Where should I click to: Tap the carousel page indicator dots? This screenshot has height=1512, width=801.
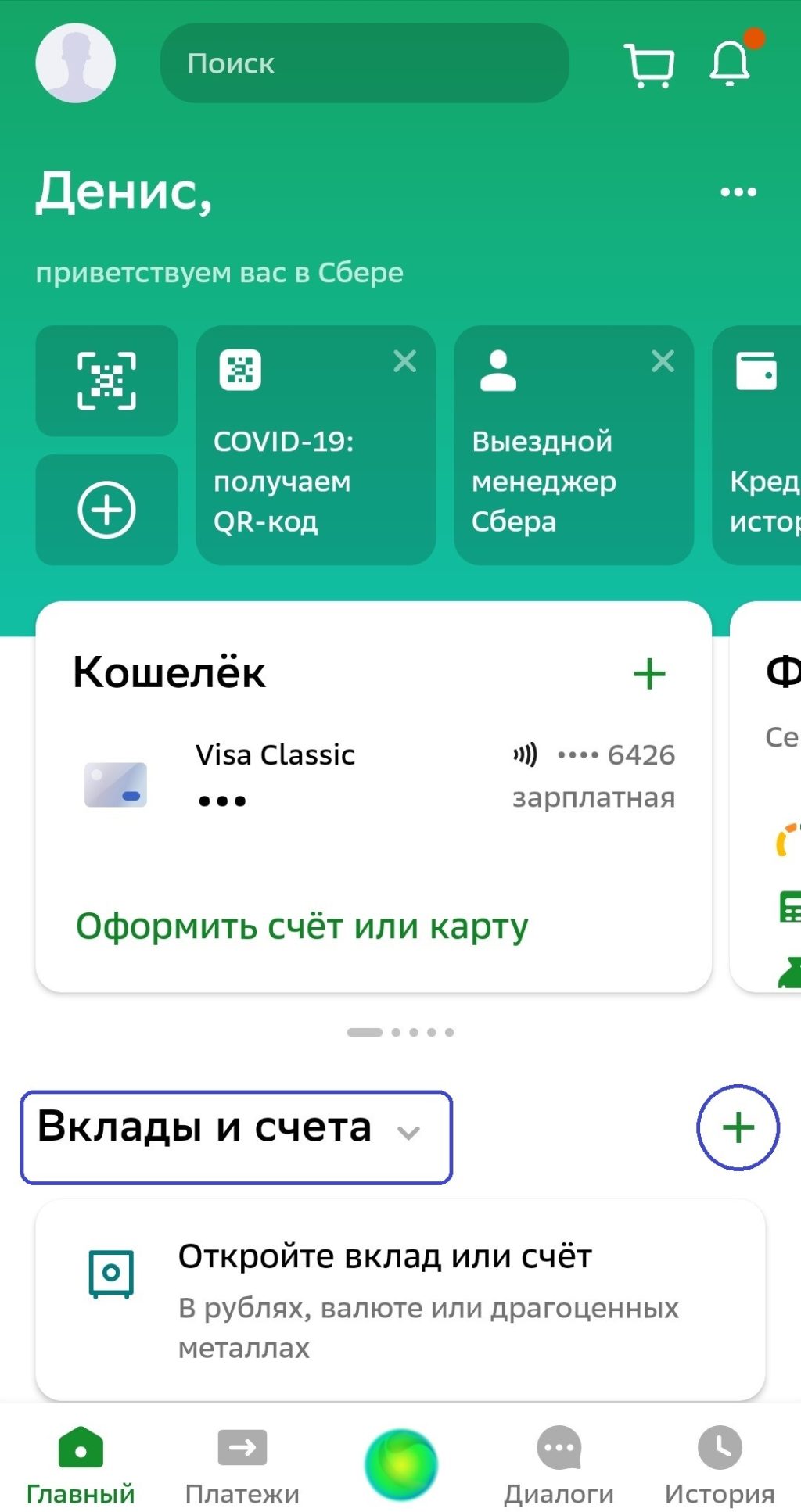(x=400, y=1031)
